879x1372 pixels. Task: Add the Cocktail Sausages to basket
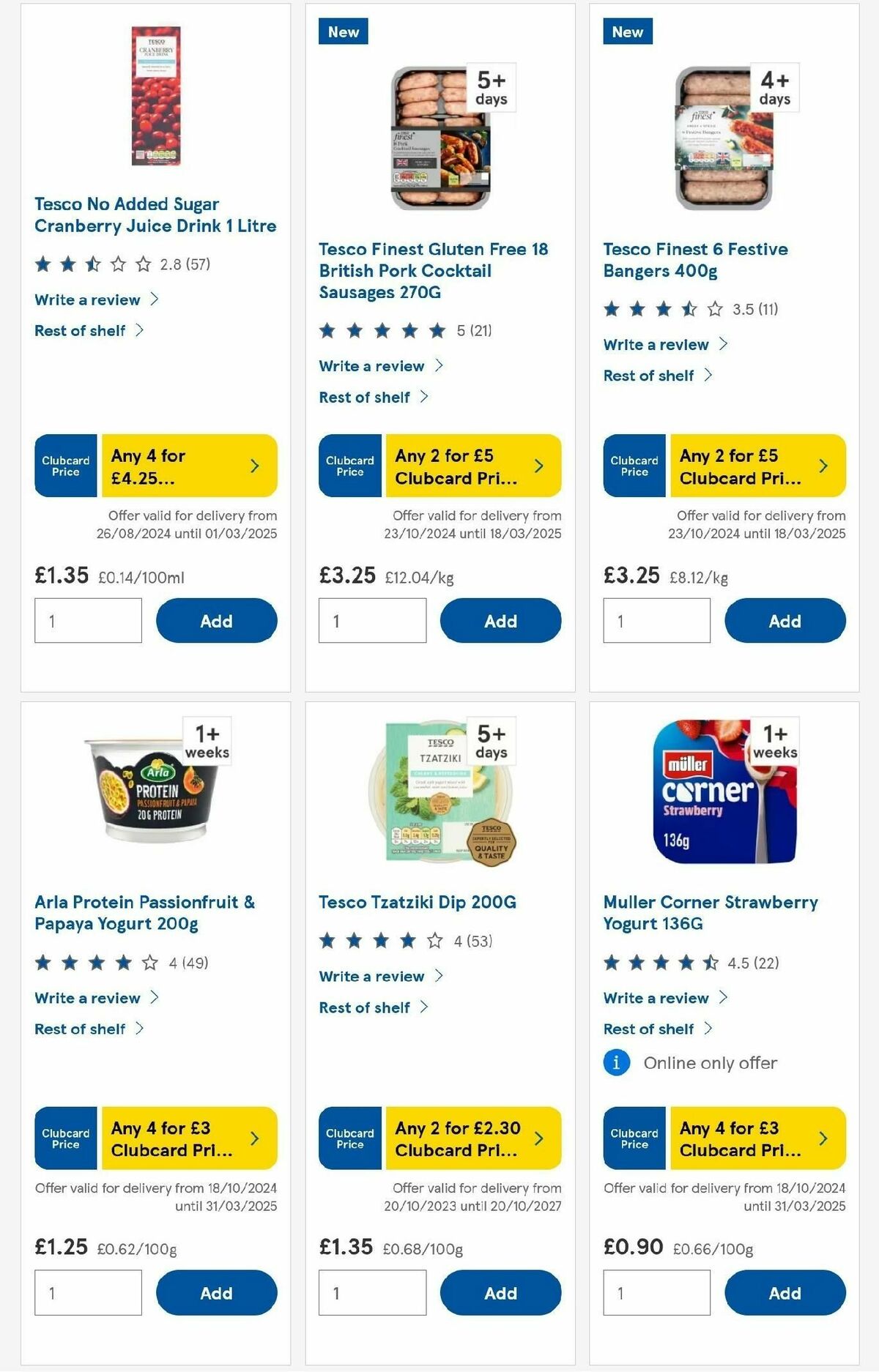click(500, 620)
